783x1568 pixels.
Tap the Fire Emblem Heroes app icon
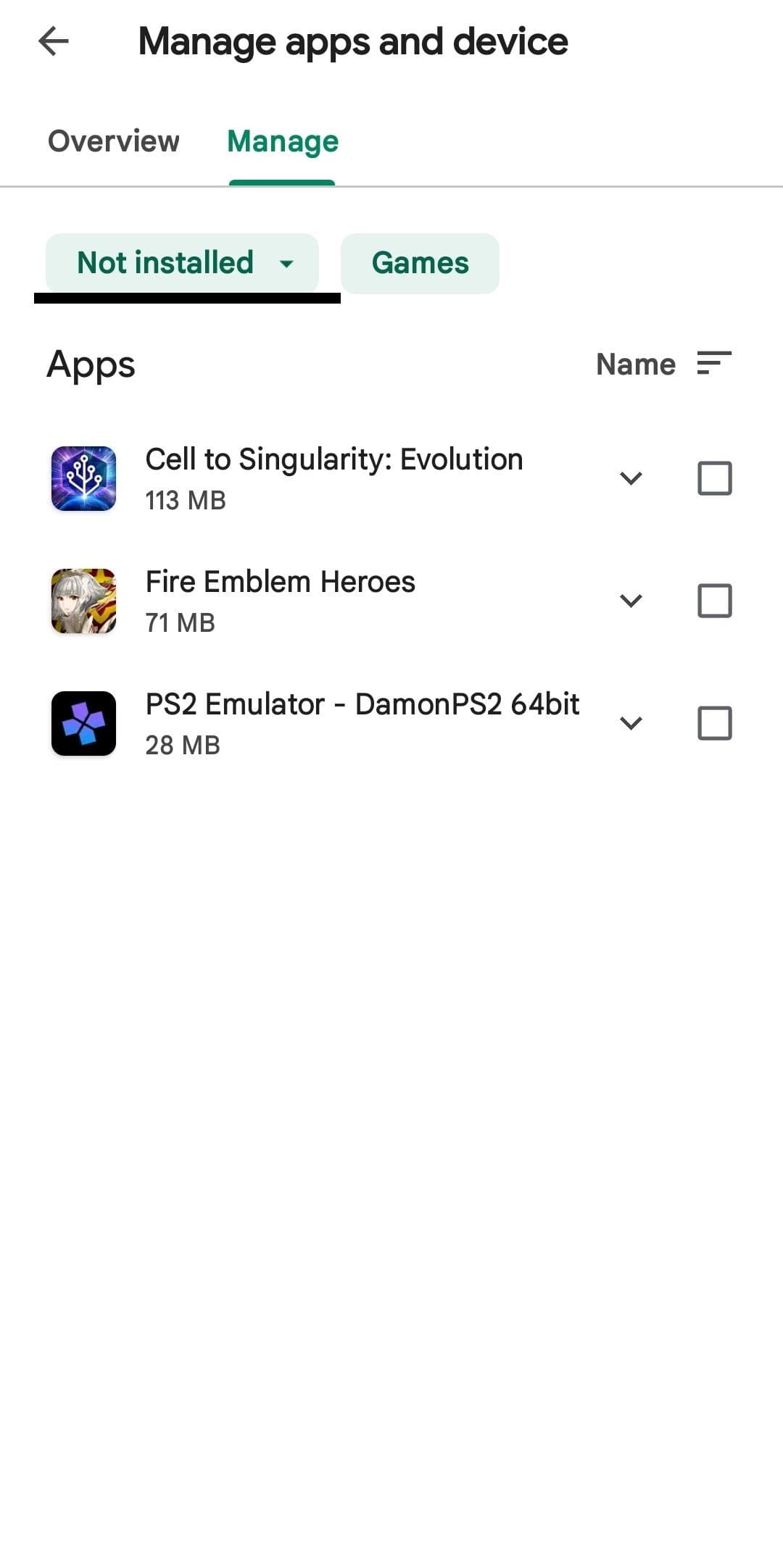[x=83, y=600]
